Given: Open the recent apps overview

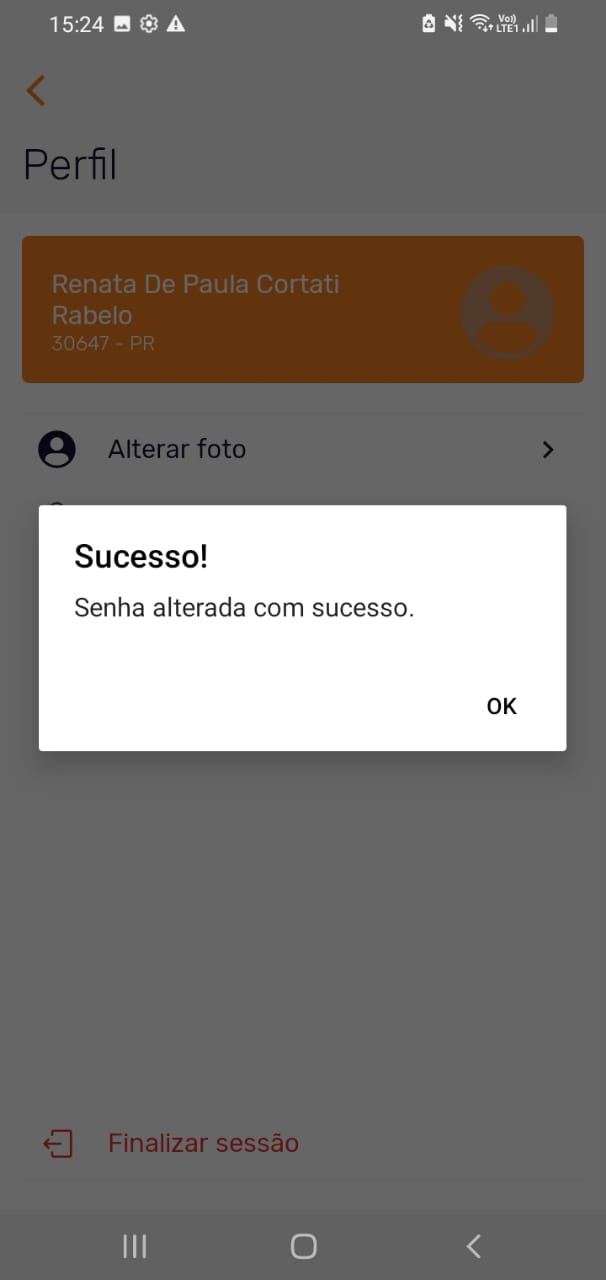Looking at the screenshot, I should [134, 1245].
